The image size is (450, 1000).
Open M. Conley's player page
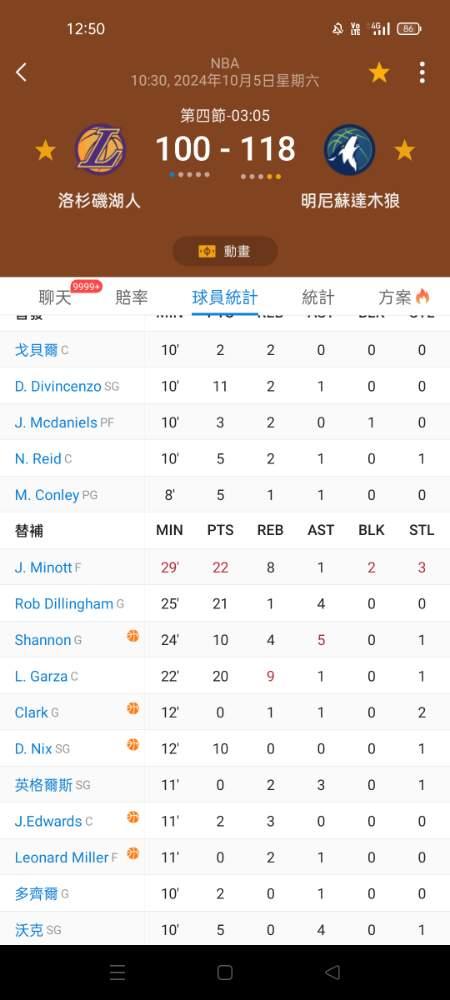coord(47,495)
